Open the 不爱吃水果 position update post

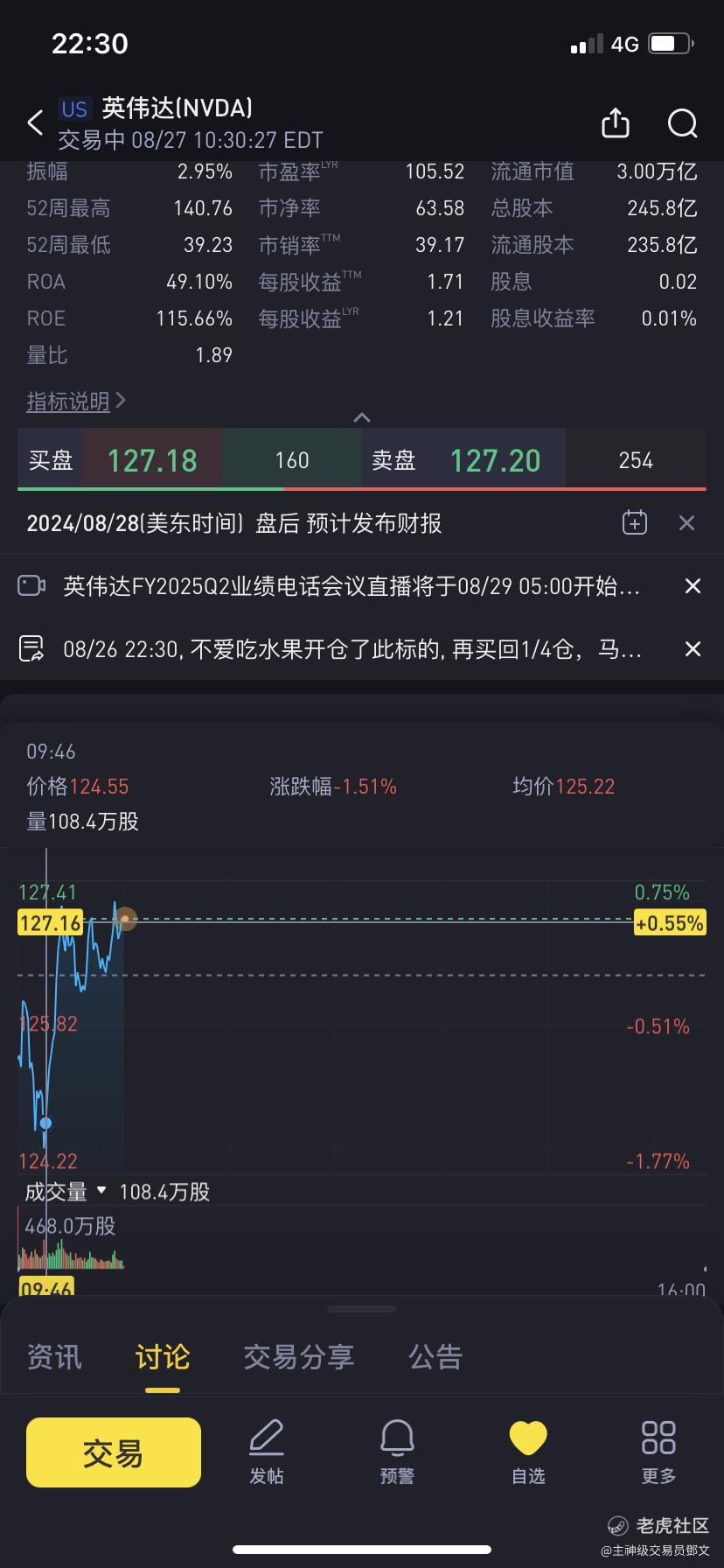point(352,648)
